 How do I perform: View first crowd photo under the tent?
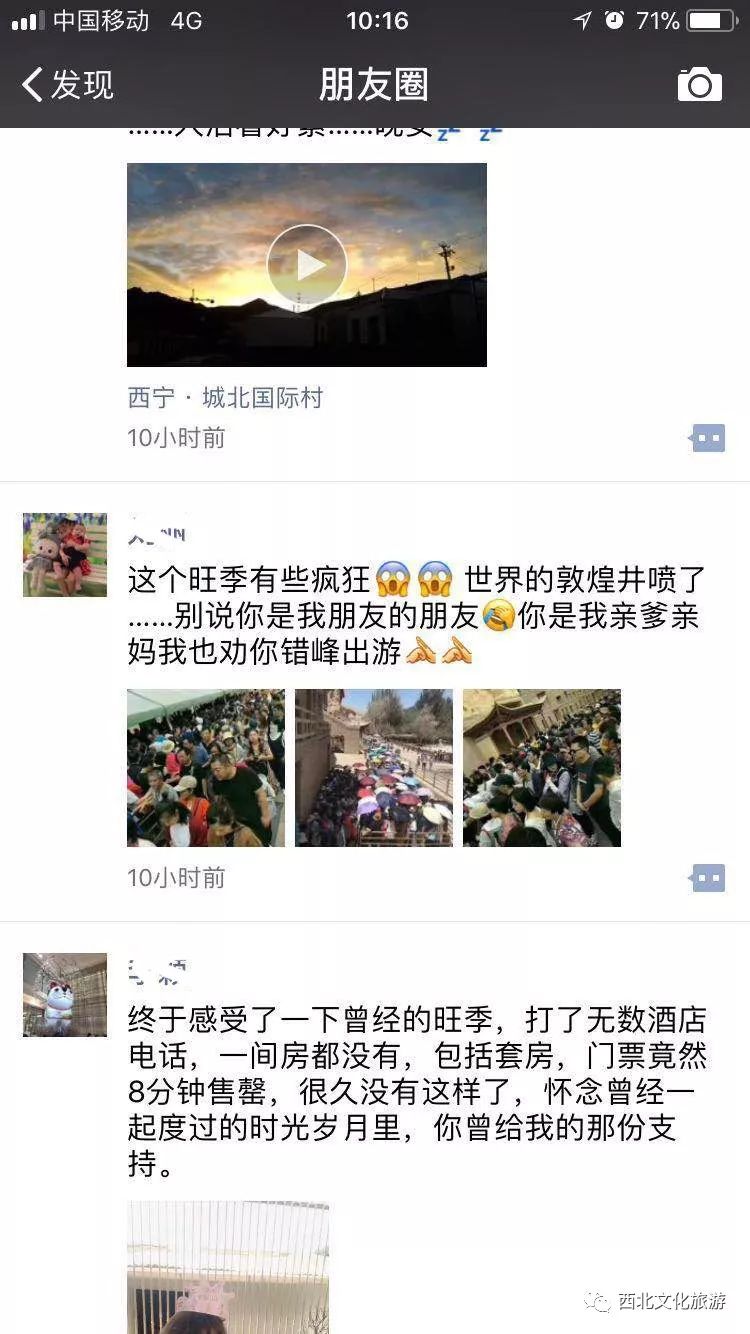pyautogui.click(x=206, y=768)
